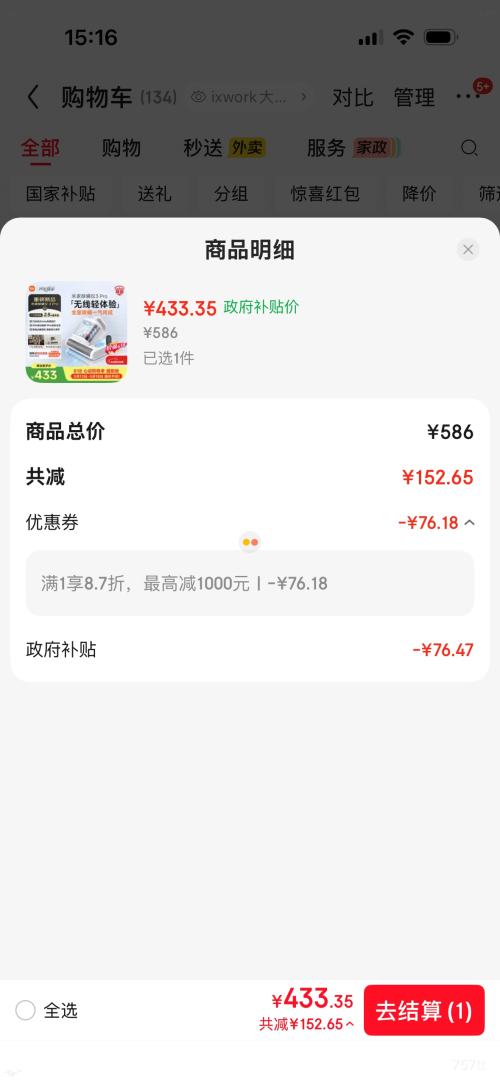Screen dimensions: 500x1084
Task: Open the 对比 compare option
Action: (352, 97)
